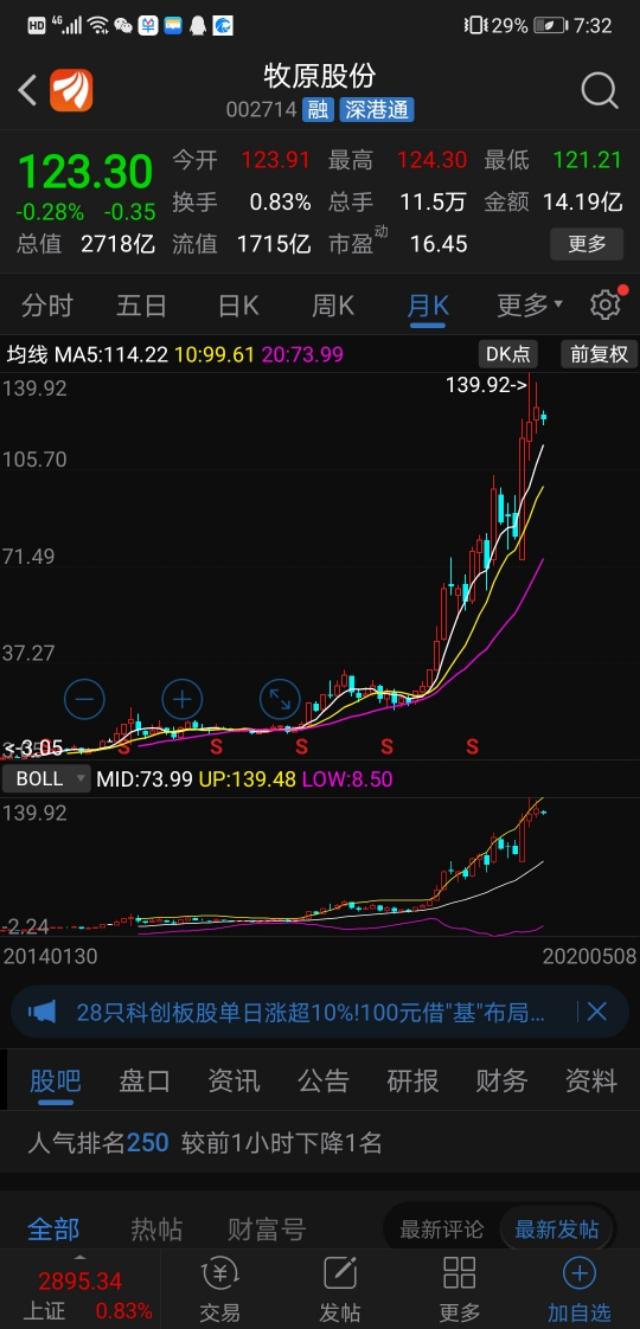Select the 日K chart tab
This screenshot has width=640, height=1329.
(x=238, y=305)
